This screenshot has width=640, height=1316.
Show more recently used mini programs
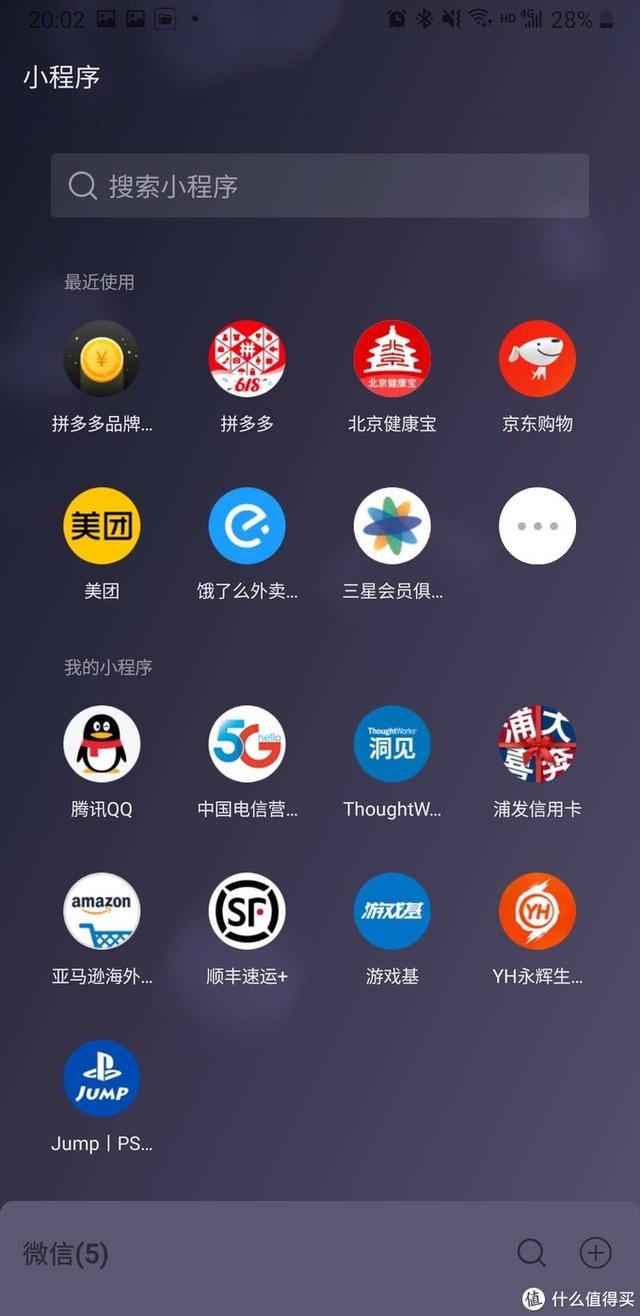pos(538,526)
